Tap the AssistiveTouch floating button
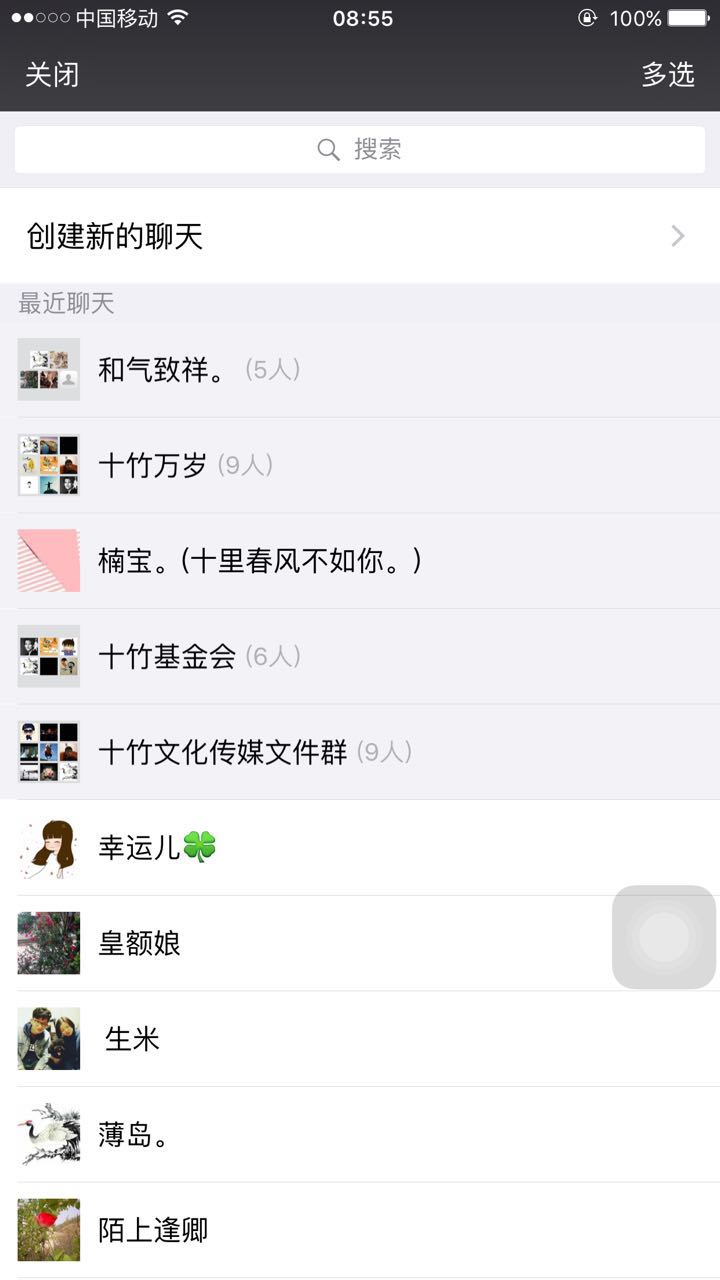Image resolution: width=720 pixels, height=1280 pixels. click(663, 937)
